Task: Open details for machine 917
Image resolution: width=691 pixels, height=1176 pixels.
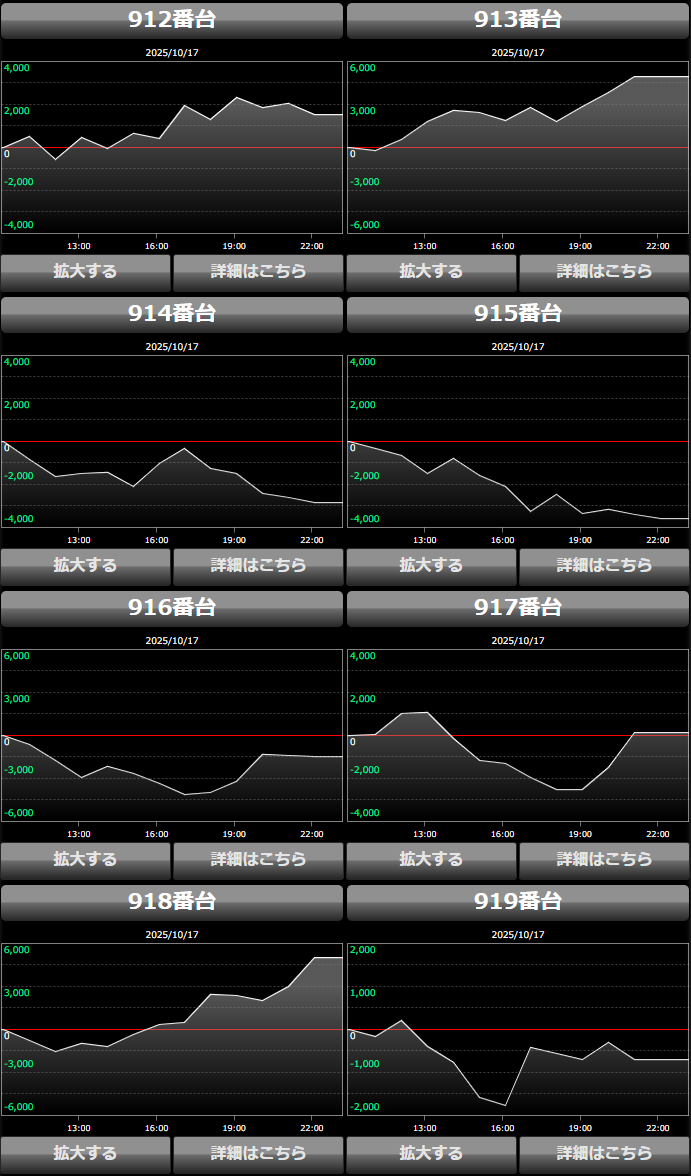Action: (604, 859)
